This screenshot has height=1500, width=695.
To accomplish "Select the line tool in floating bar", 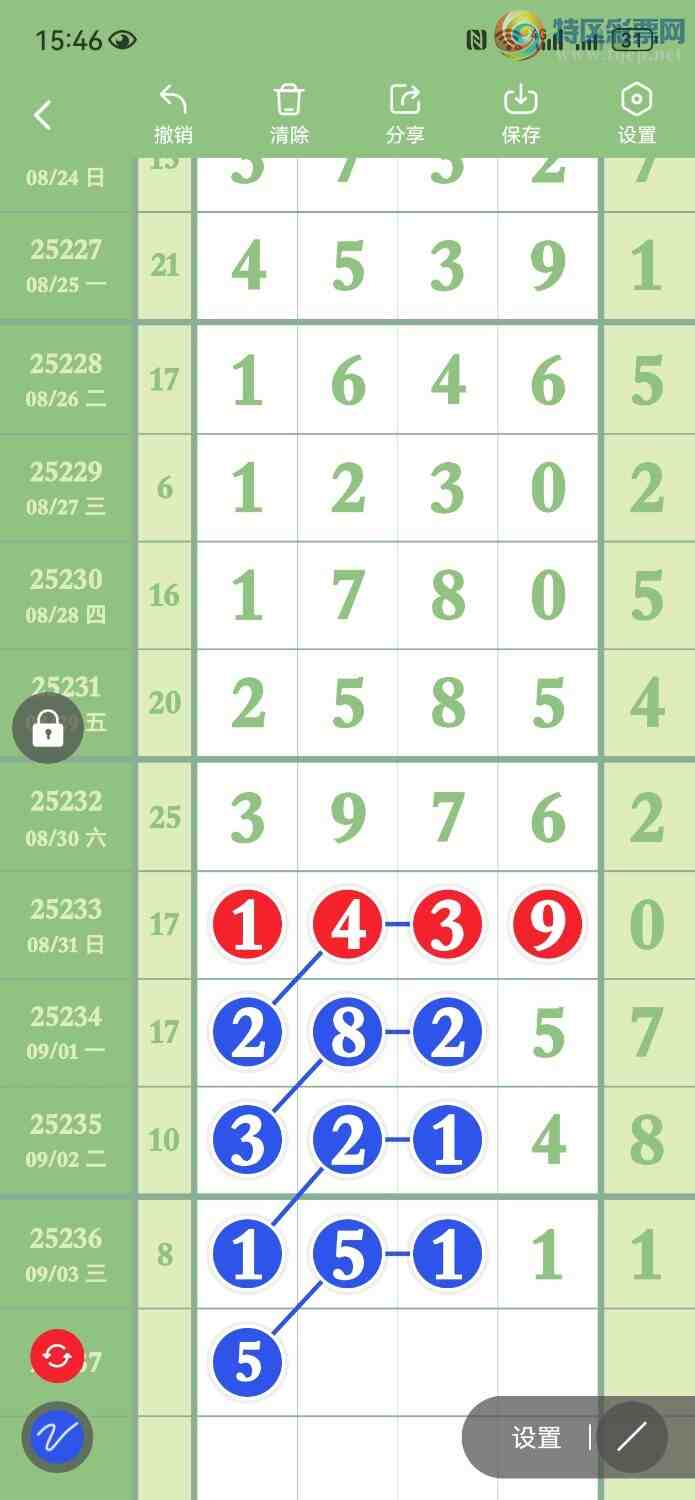I will coord(632,1438).
